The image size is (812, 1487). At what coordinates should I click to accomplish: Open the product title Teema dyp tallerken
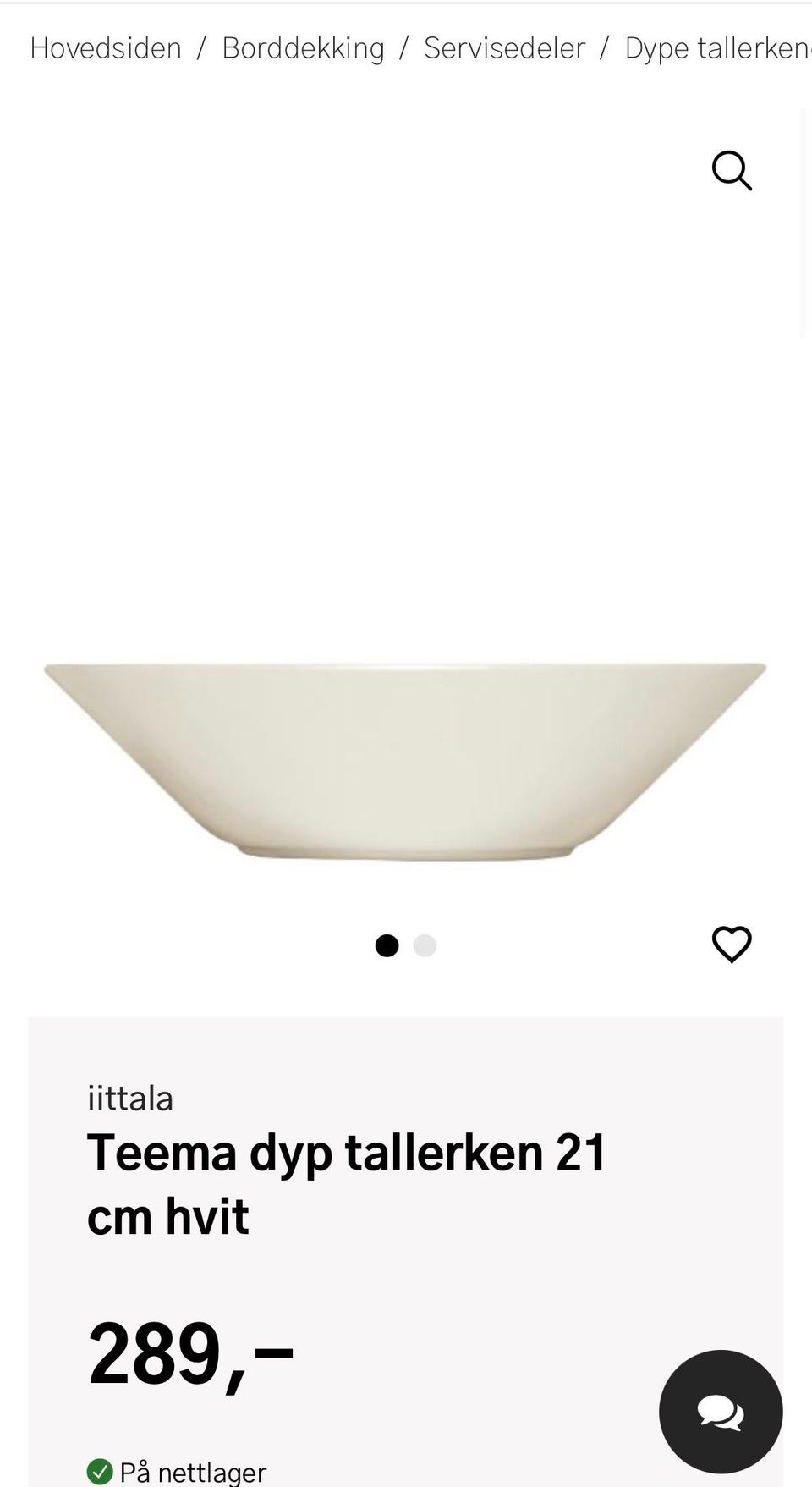click(347, 1152)
